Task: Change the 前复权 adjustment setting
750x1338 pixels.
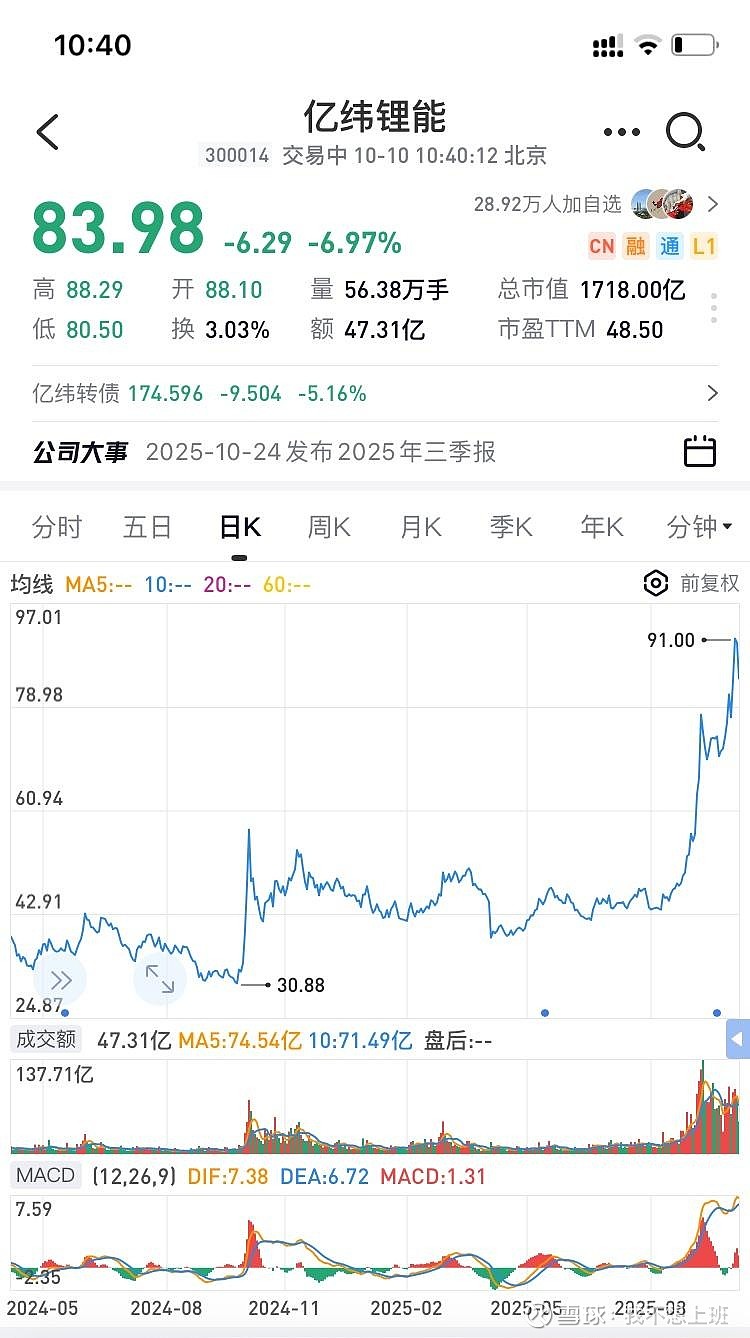Action: click(x=693, y=583)
